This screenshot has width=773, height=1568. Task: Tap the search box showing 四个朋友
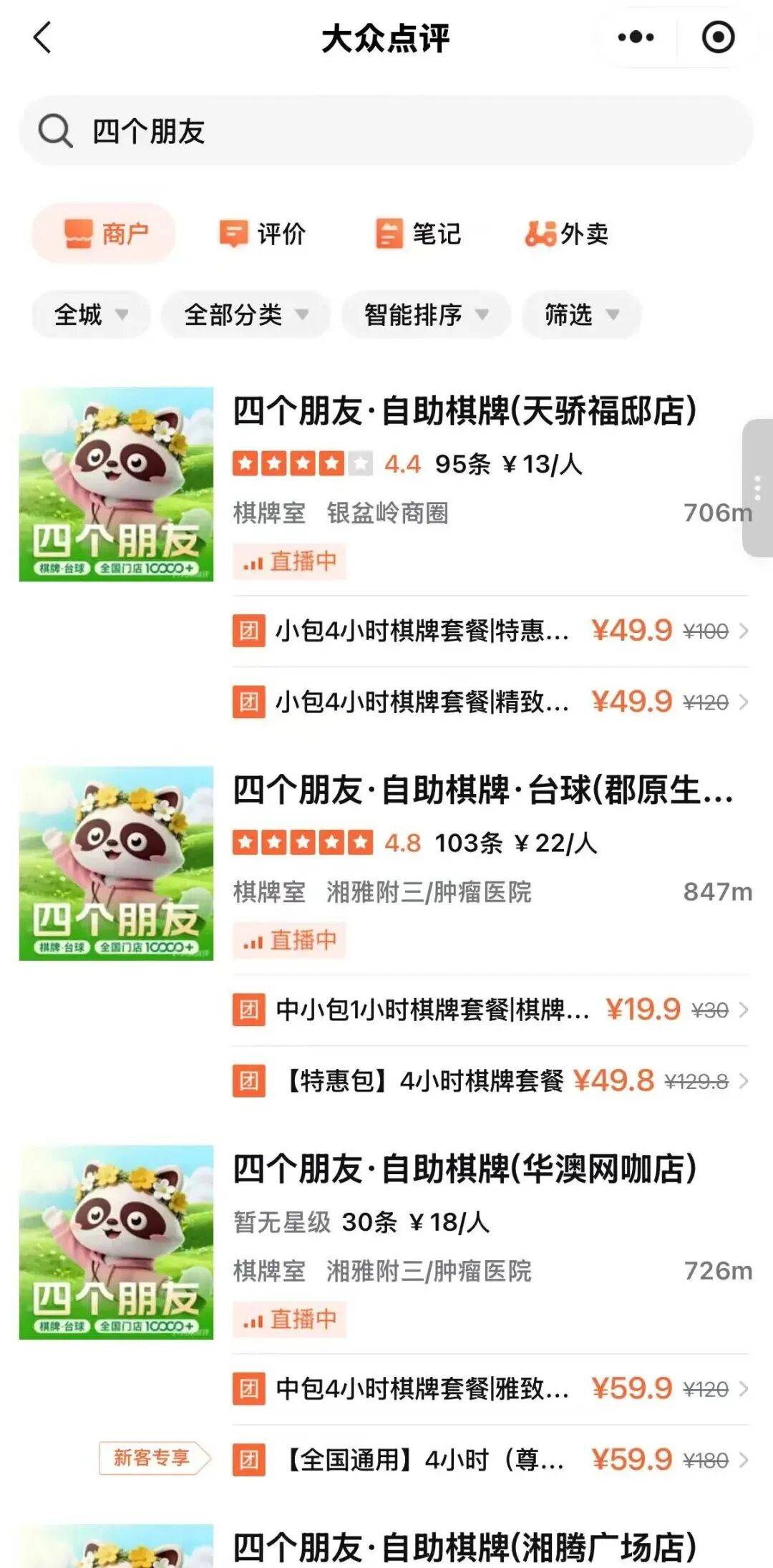tap(386, 132)
